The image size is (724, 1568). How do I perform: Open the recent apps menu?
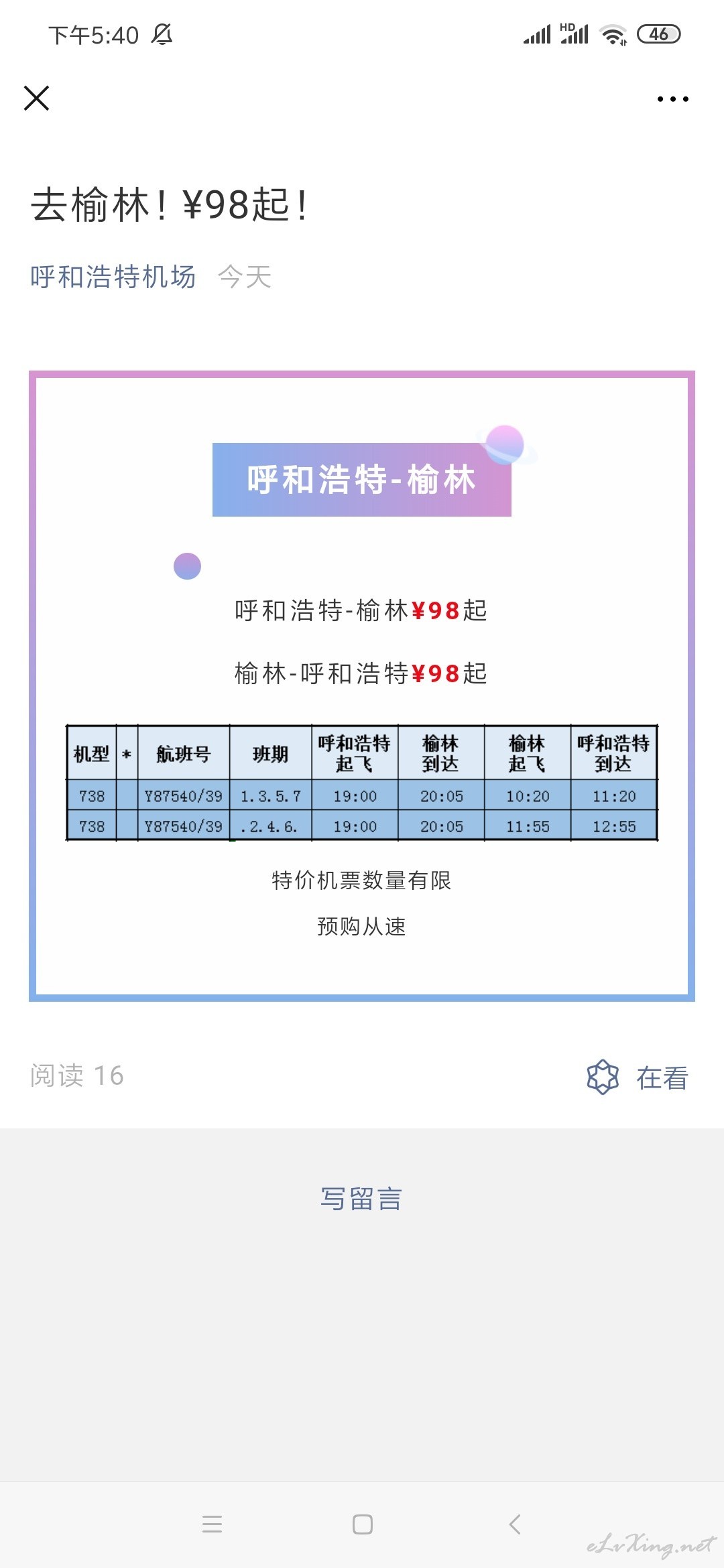212,1524
